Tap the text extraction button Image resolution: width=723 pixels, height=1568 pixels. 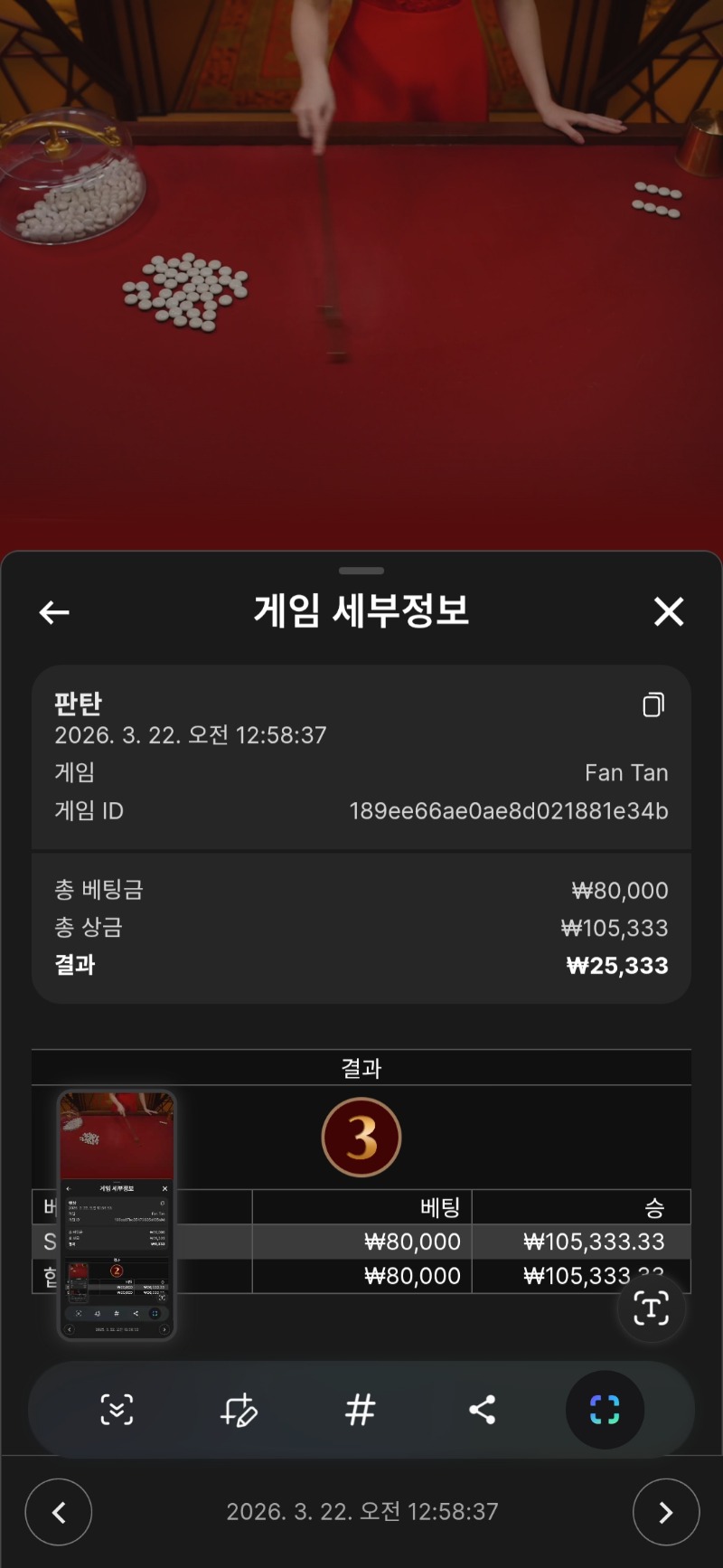pos(651,1308)
